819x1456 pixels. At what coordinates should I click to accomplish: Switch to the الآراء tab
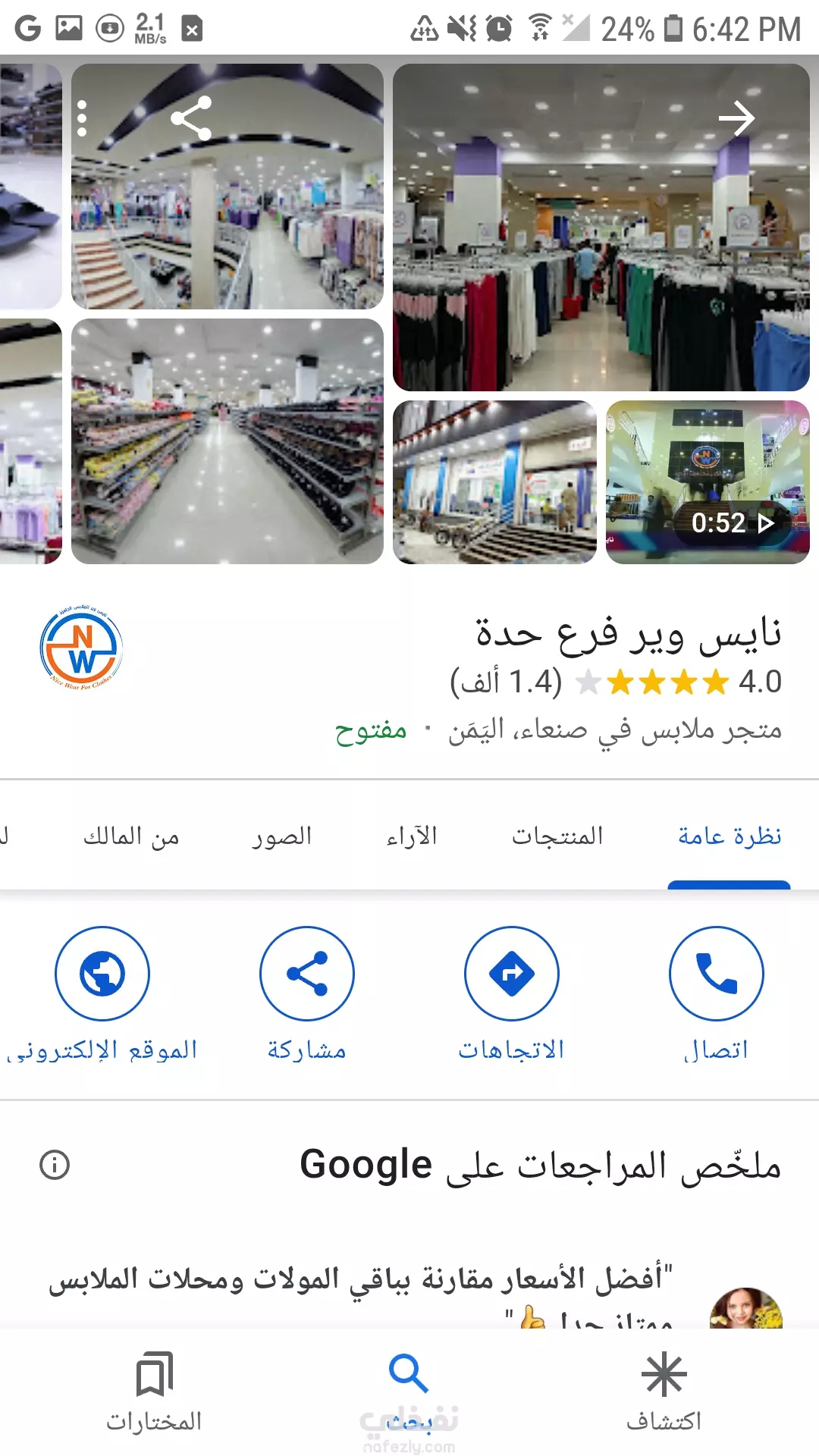tap(412, 836)
